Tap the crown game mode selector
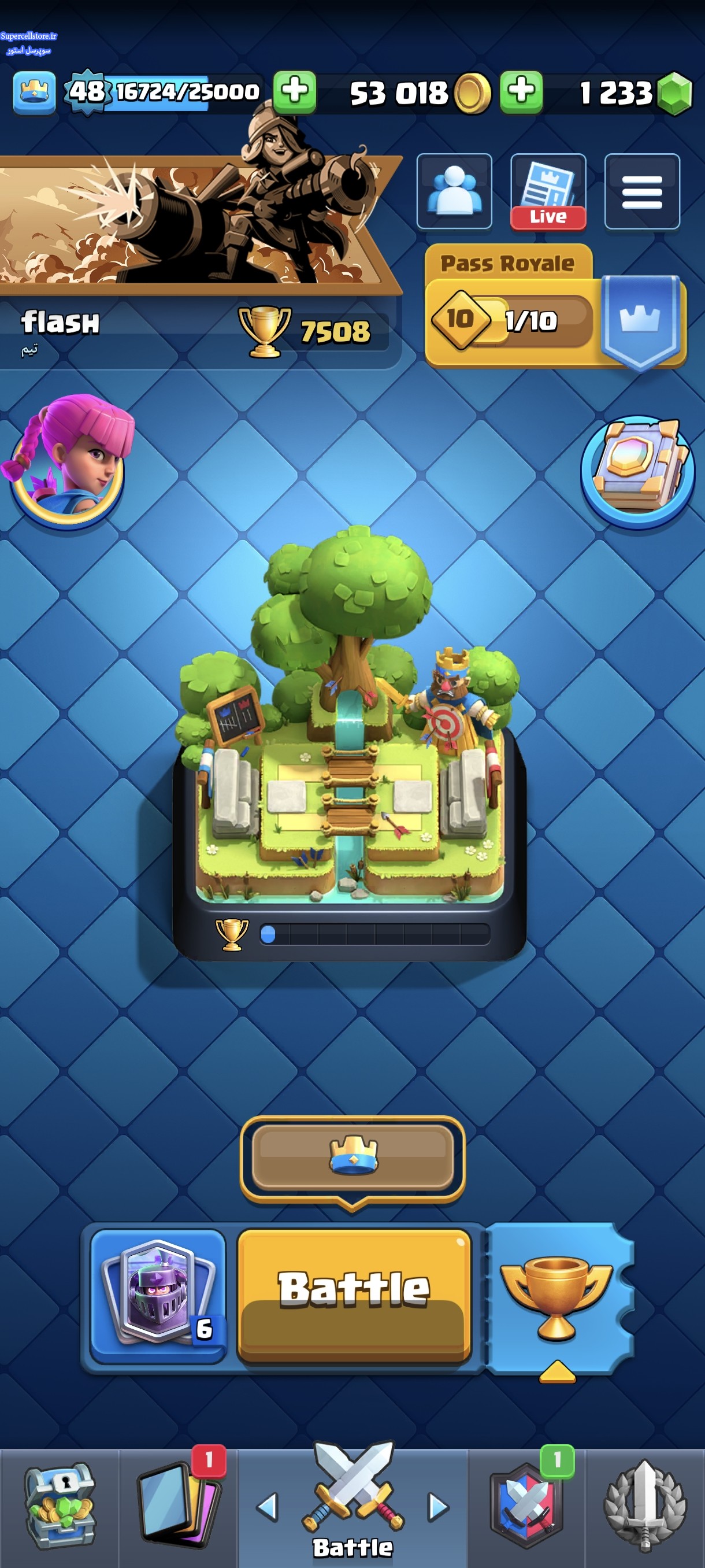This screenshot has height=1568, width=705. [x=353, y=1155]
